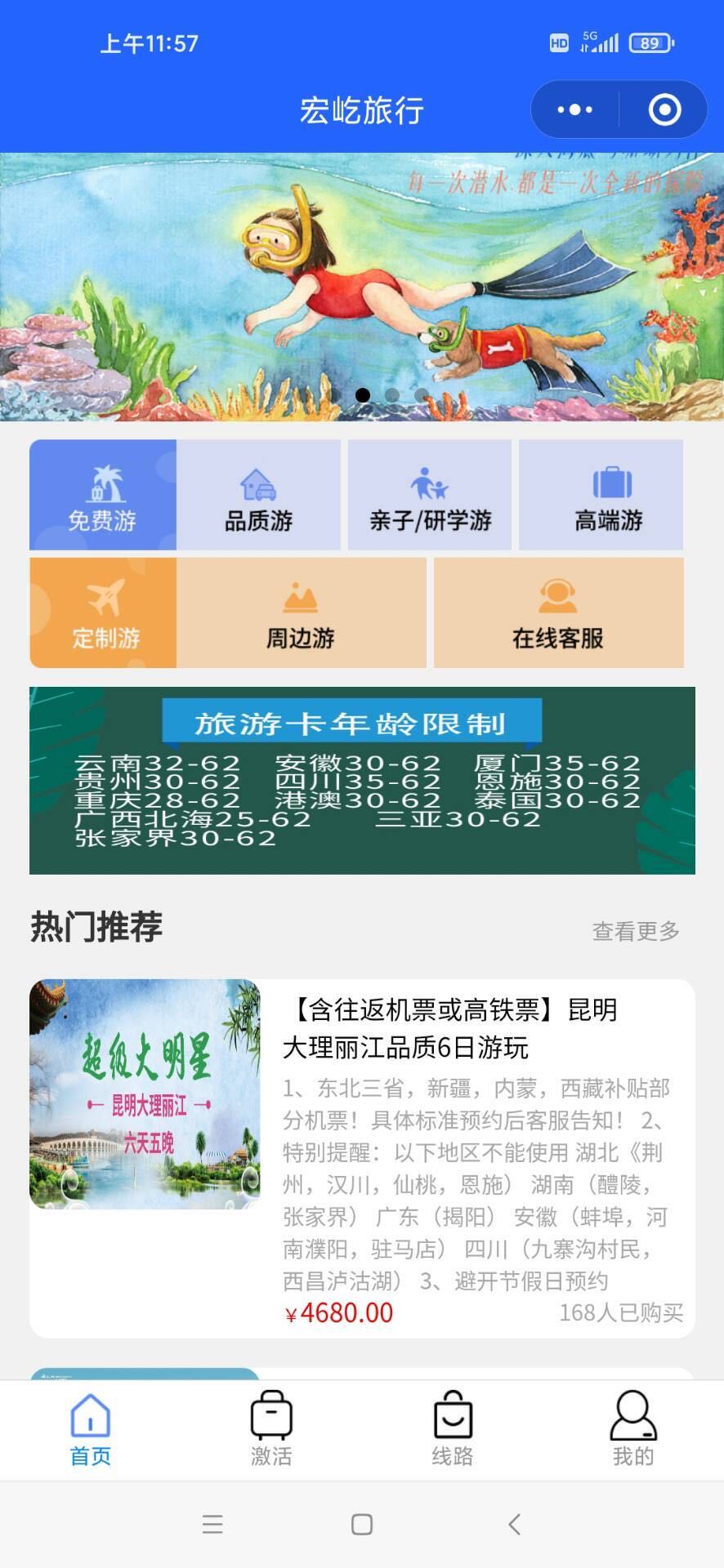Select the 品质游 category

pos(258,495)
